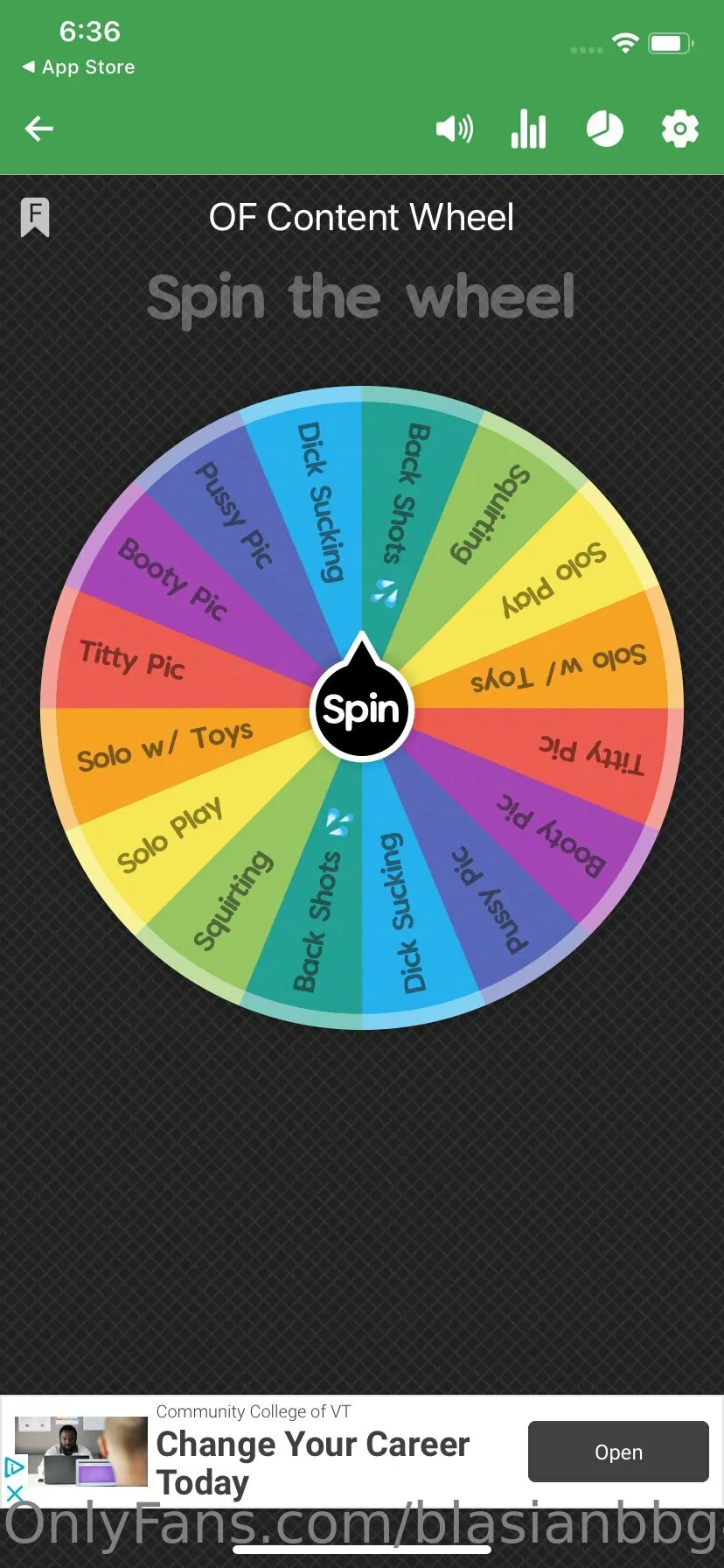
Task: Spin the wheel with the center button
Action: click(x=361, y=709)
